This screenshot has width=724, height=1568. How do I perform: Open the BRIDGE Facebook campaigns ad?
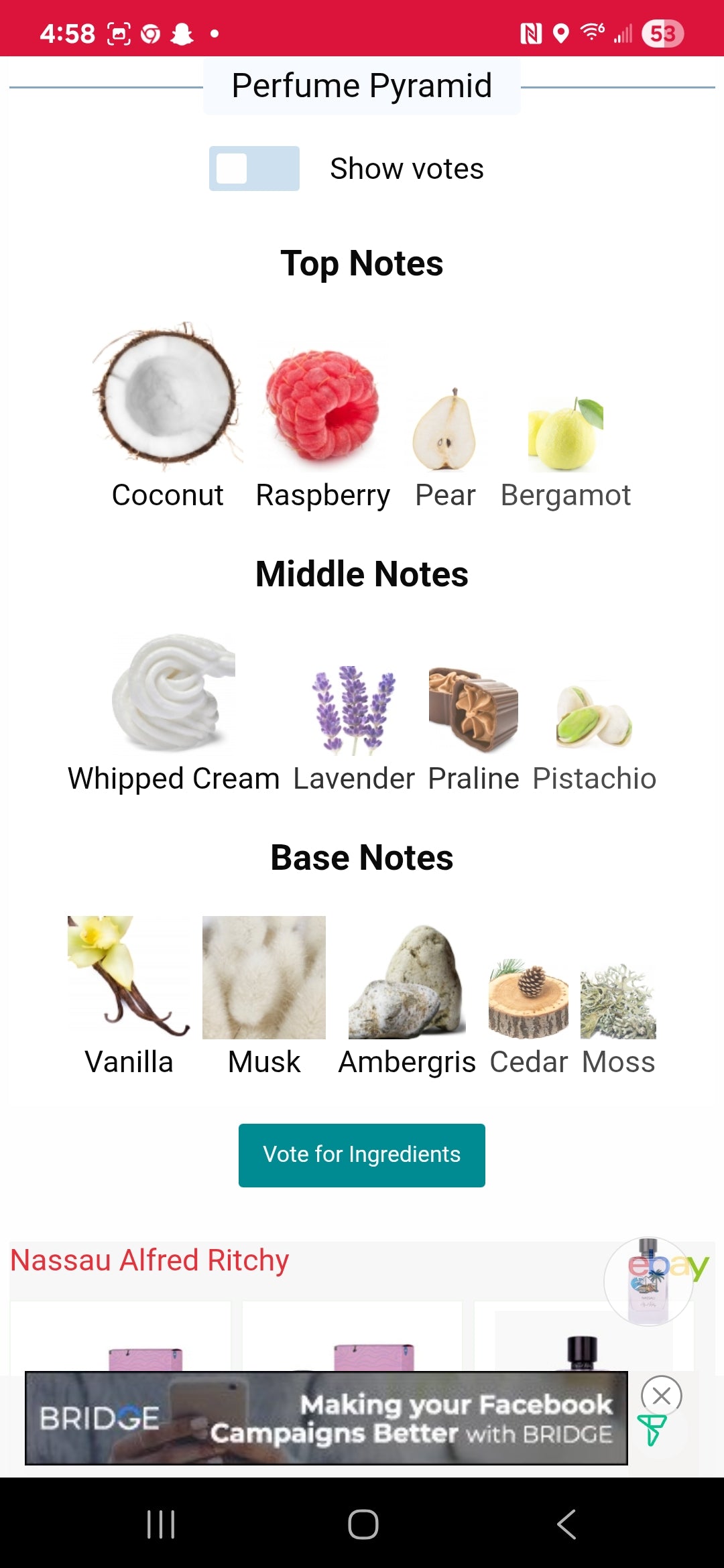click(326, 1418)
